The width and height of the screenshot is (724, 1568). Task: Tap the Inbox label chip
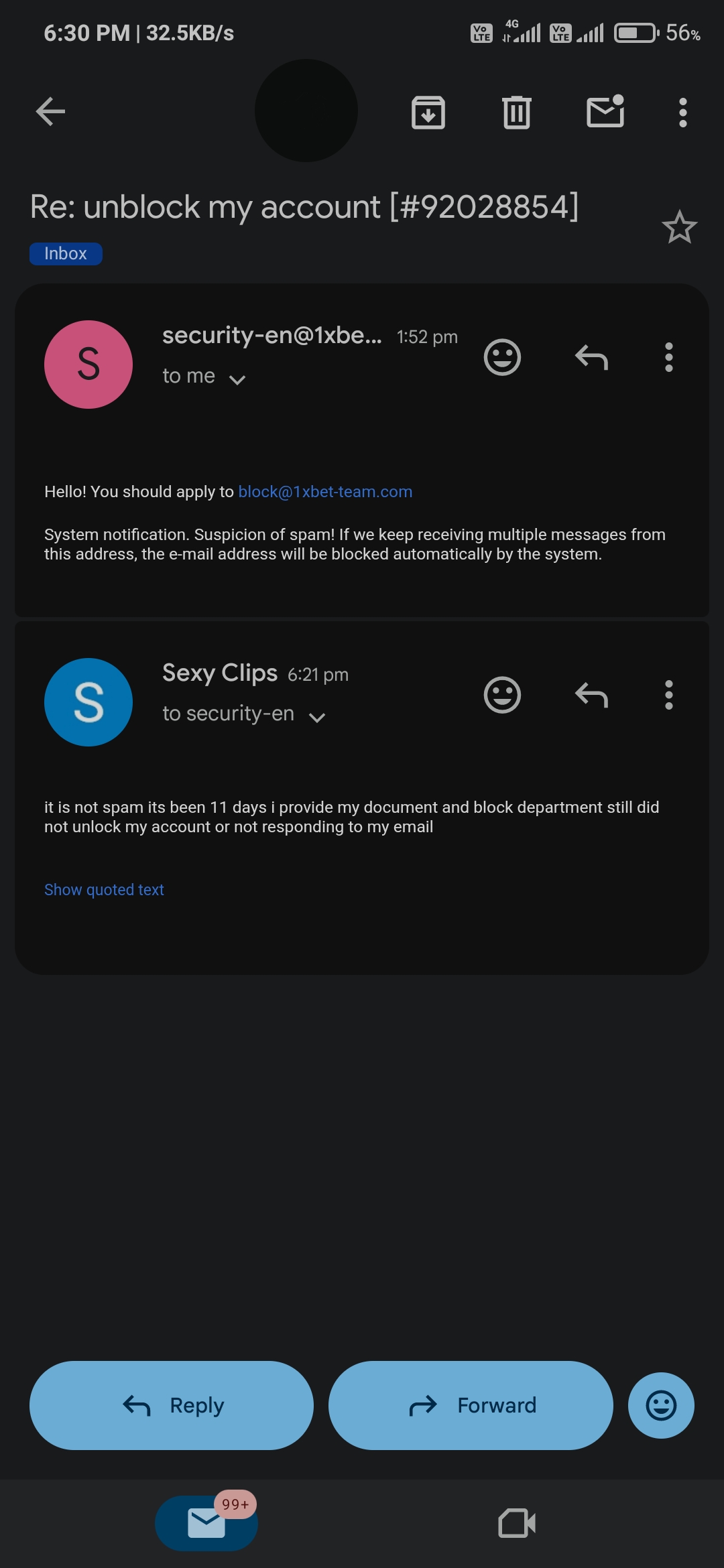pos(66,254)
